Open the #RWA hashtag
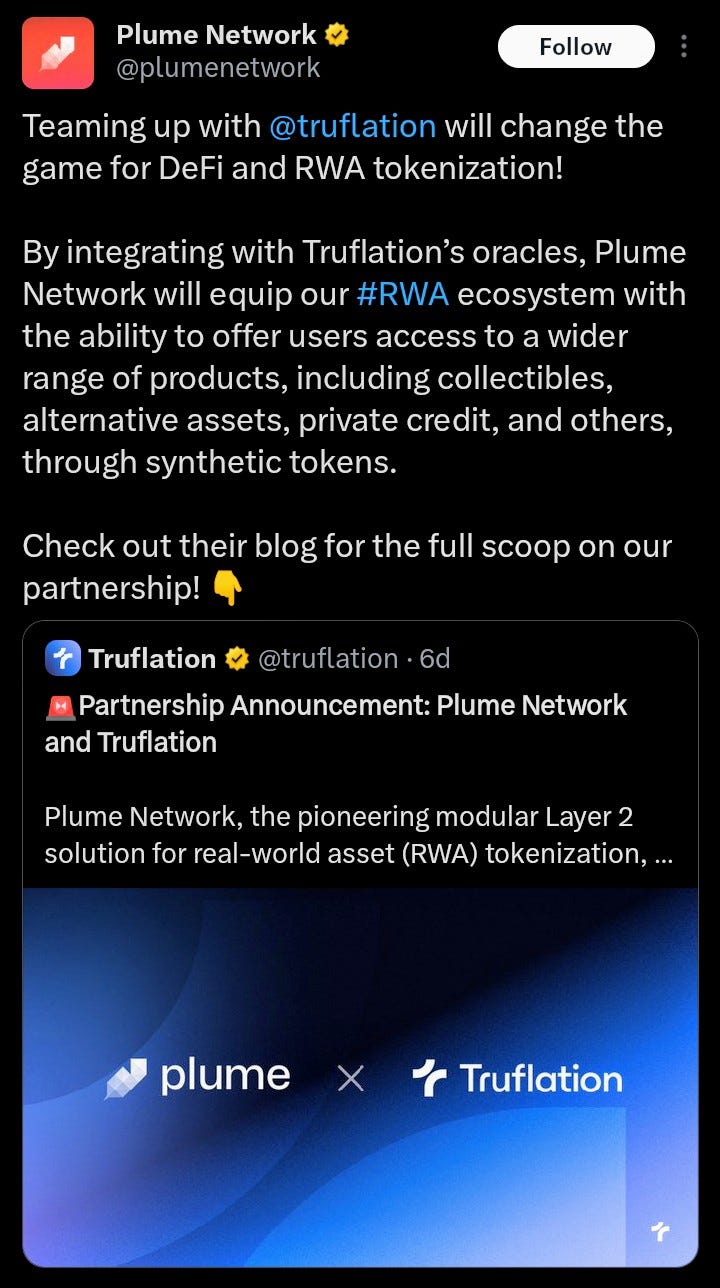This screenshot has width=720, height=1288. pos(402,295)
